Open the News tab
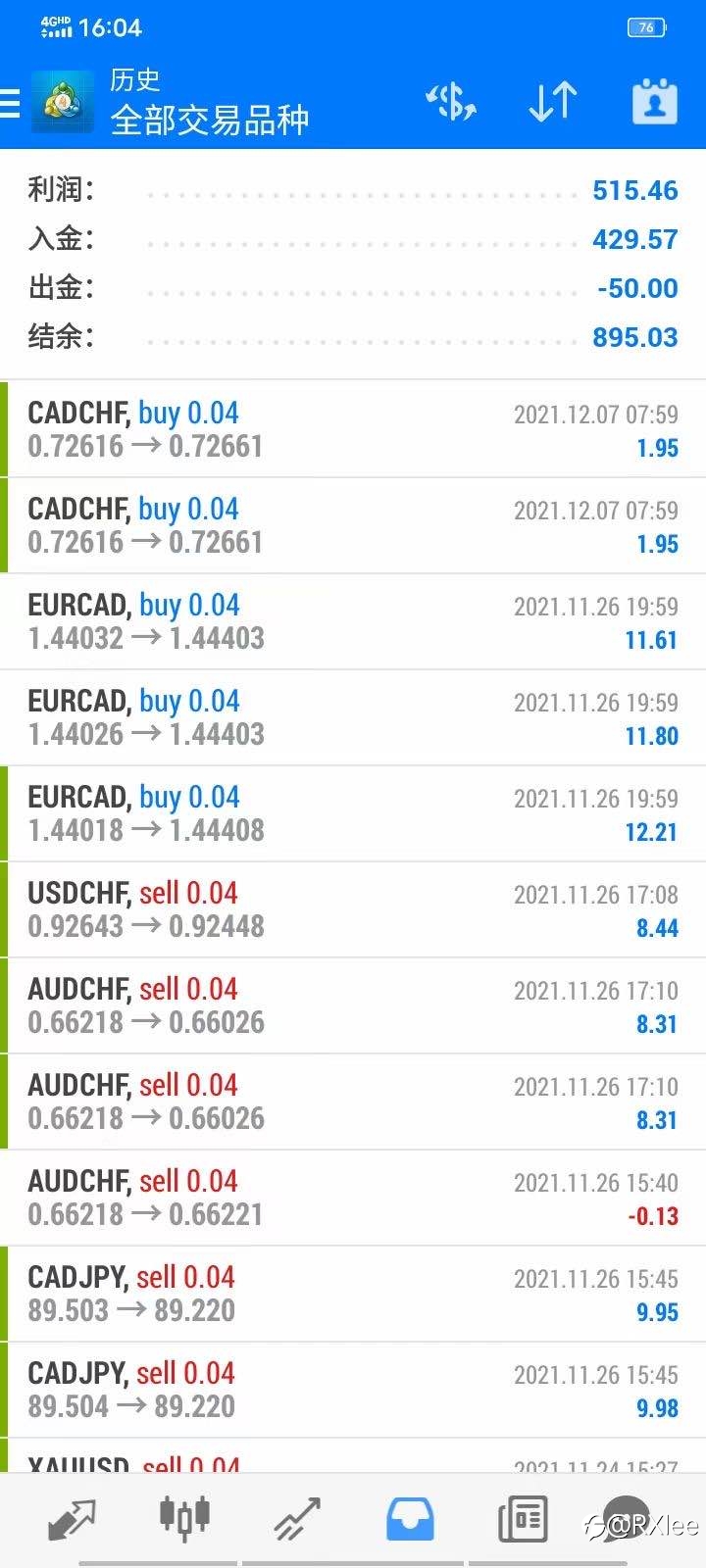706x1568 pixels. pyautogui.click(x=523, y=1519)
